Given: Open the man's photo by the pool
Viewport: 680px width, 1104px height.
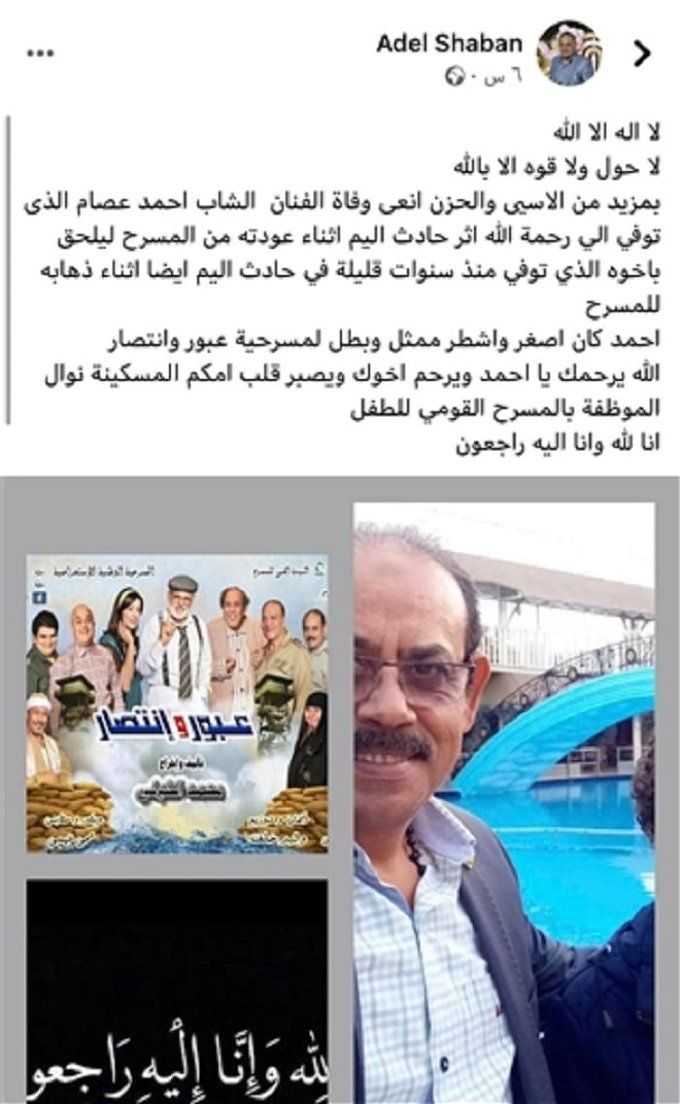Looking at the screenshot, I should point(504,800).
